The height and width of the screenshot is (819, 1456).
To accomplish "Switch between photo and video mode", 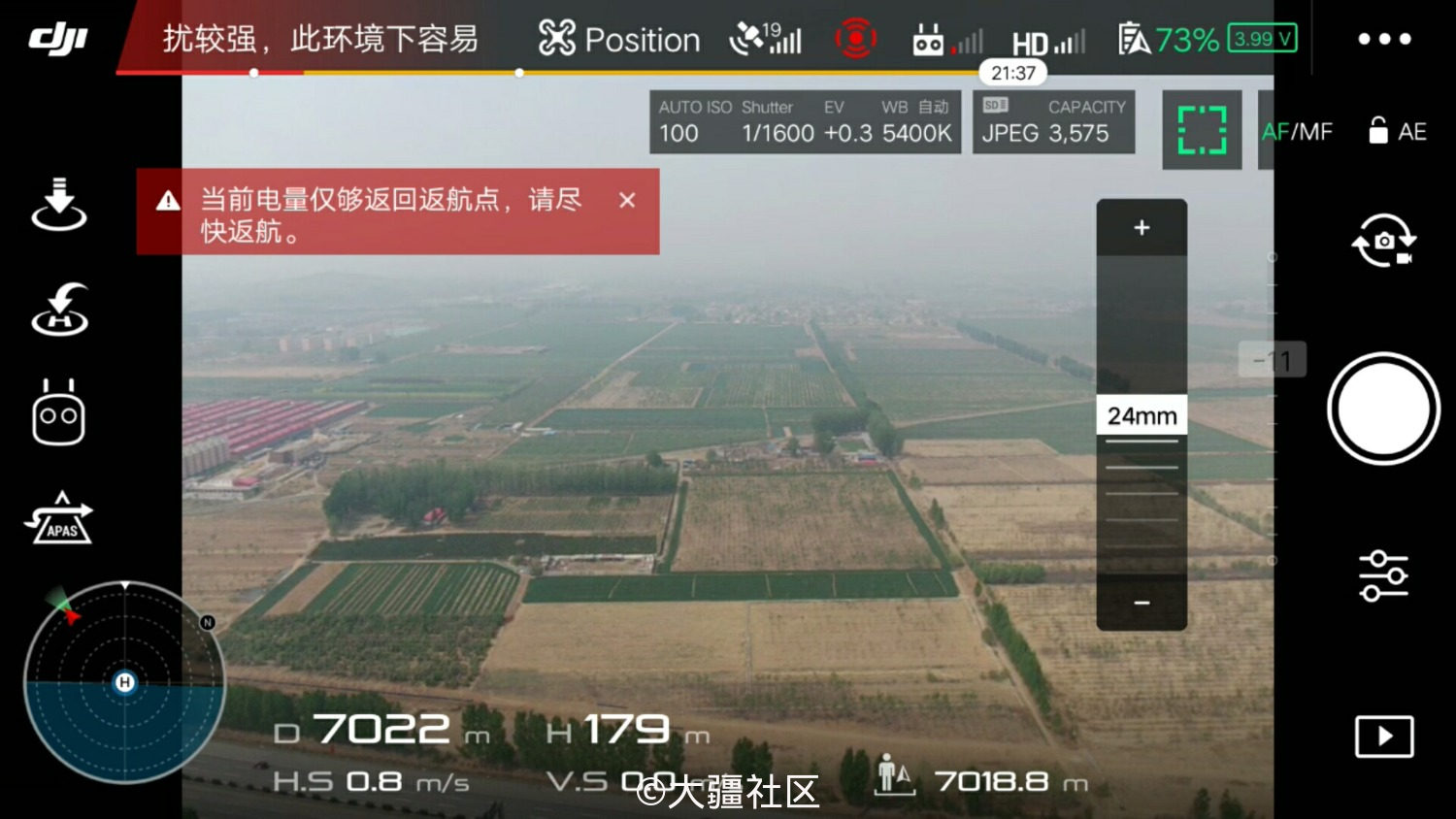I will [1383, 242].
